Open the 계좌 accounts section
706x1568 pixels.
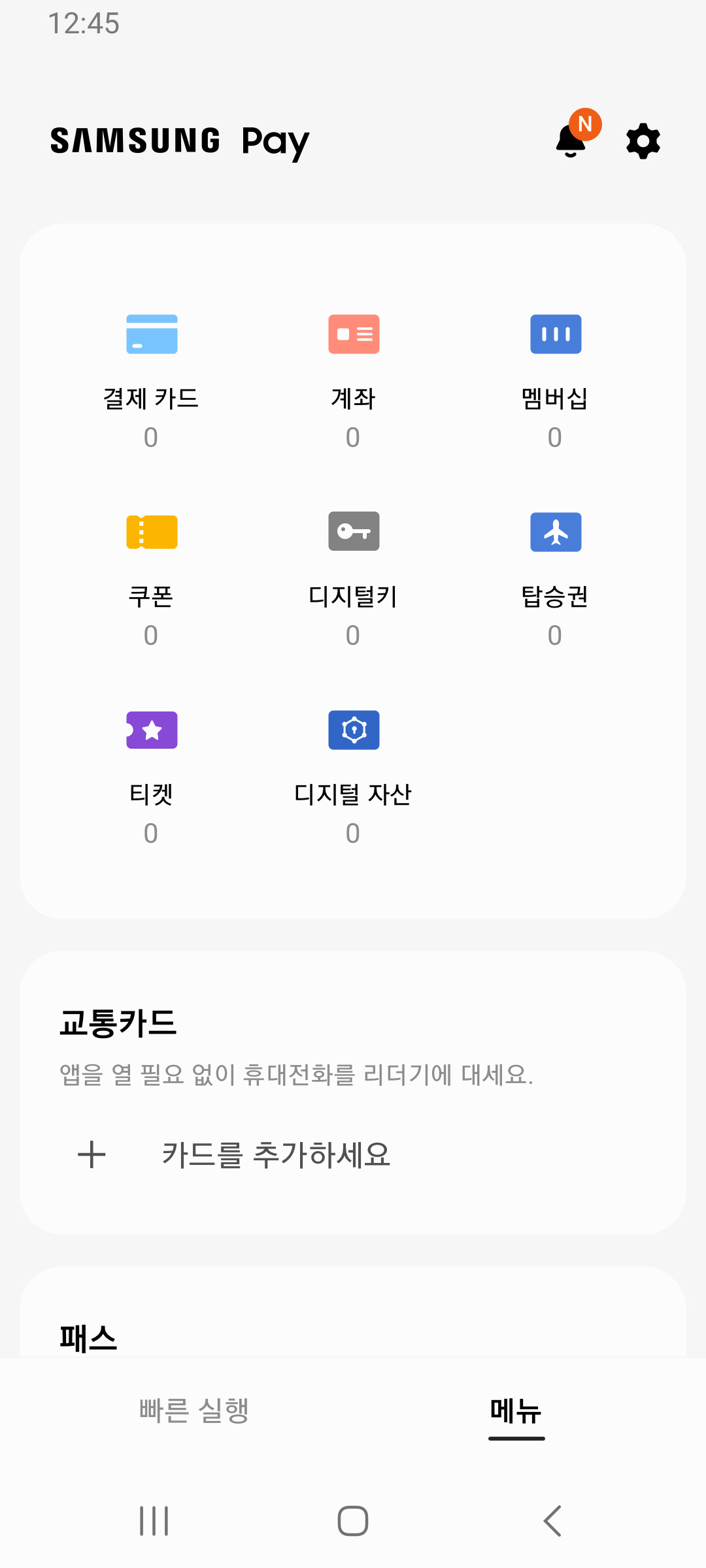[353, 379]
